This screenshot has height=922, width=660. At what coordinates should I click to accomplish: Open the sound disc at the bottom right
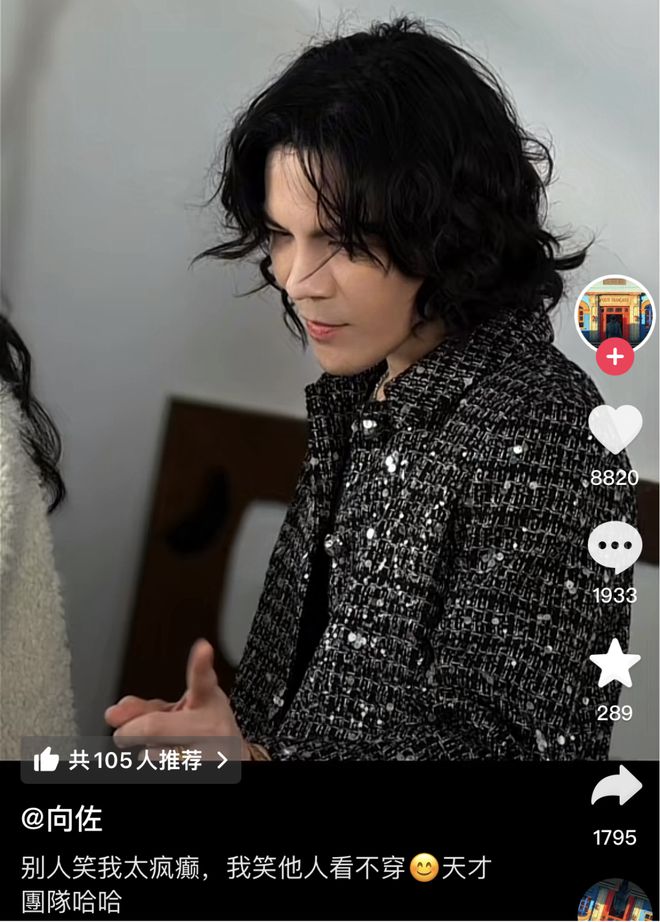[x=615, y=902]
